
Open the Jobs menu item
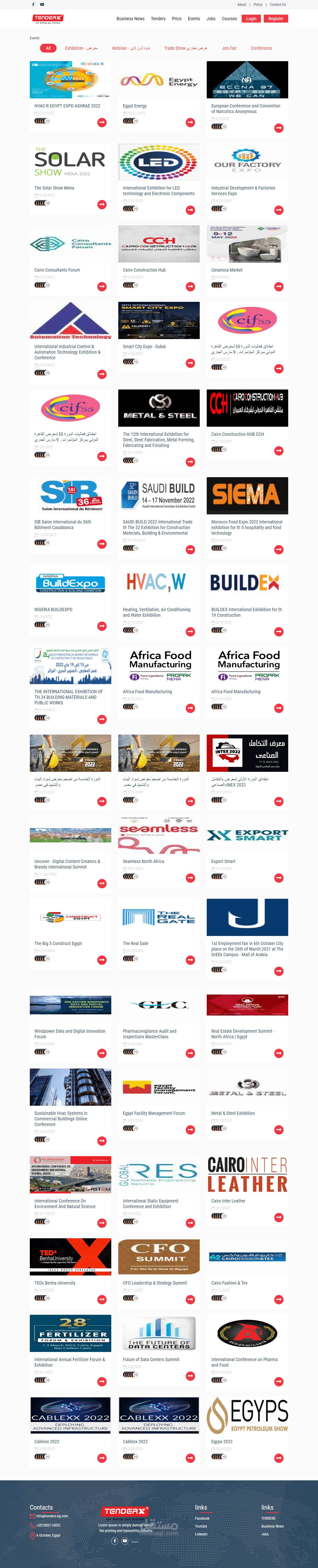click(x=211, y=19)
